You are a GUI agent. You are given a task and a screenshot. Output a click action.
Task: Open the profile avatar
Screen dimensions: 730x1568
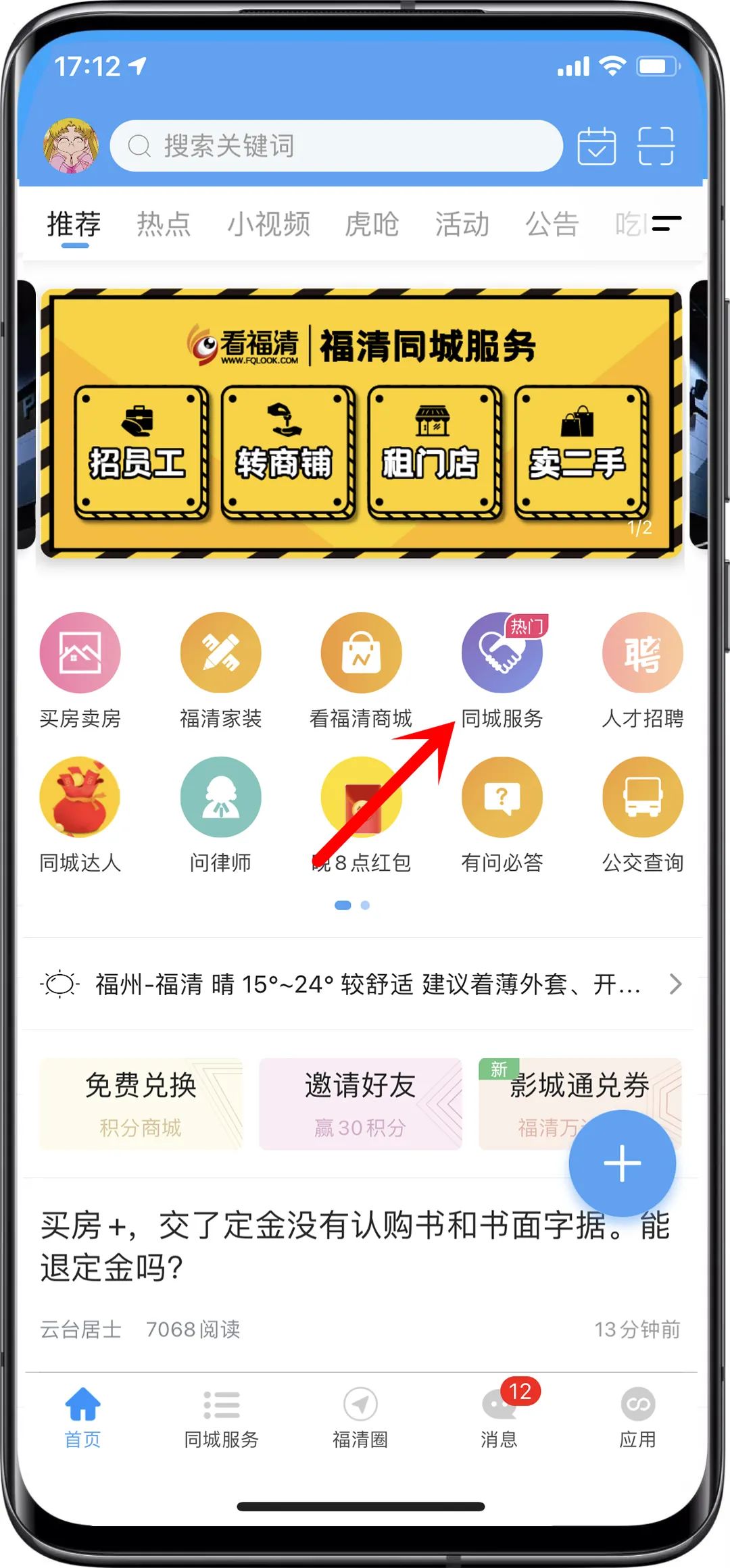(70, 145)
